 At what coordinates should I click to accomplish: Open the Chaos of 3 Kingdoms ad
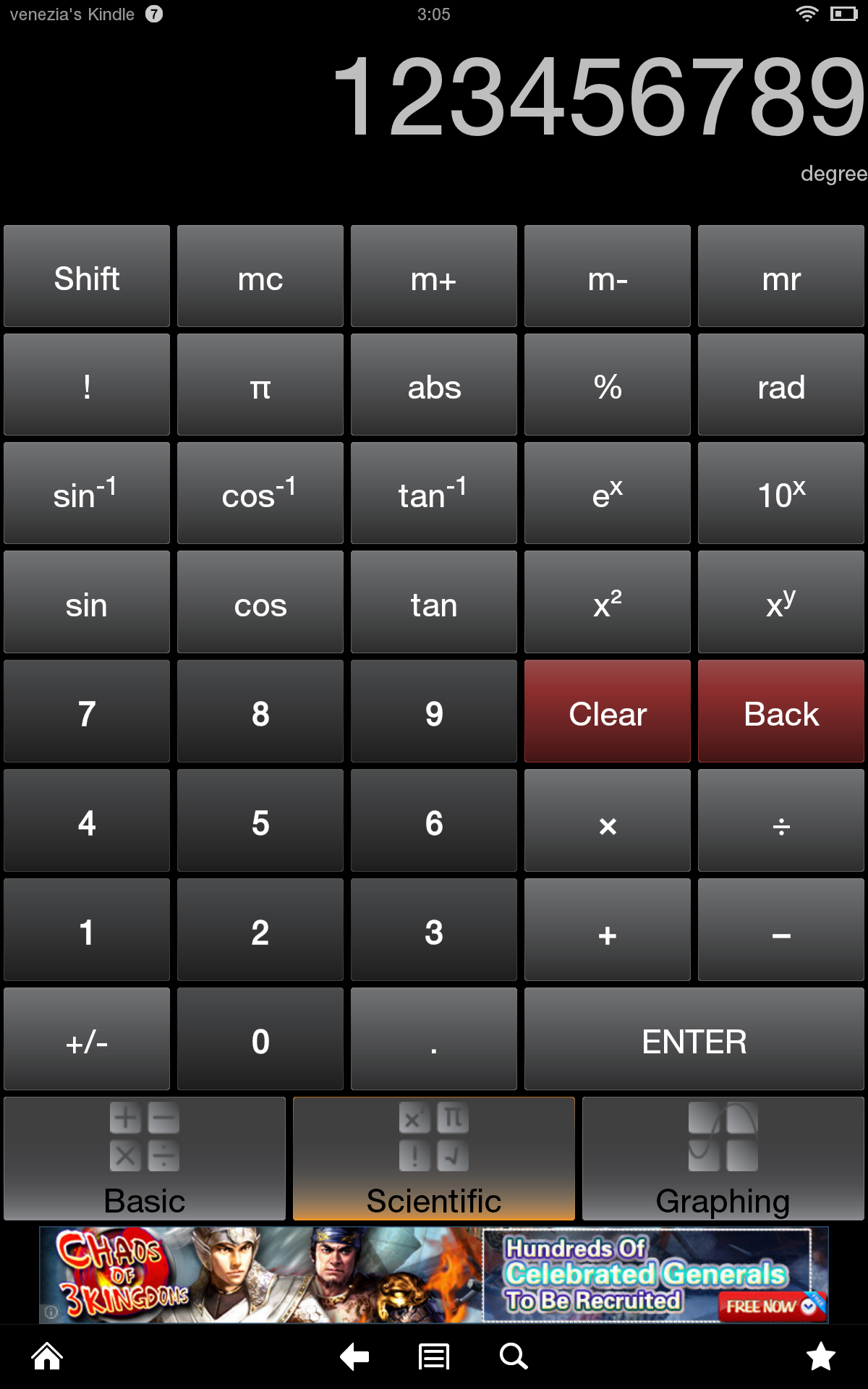click(434, 1275)
